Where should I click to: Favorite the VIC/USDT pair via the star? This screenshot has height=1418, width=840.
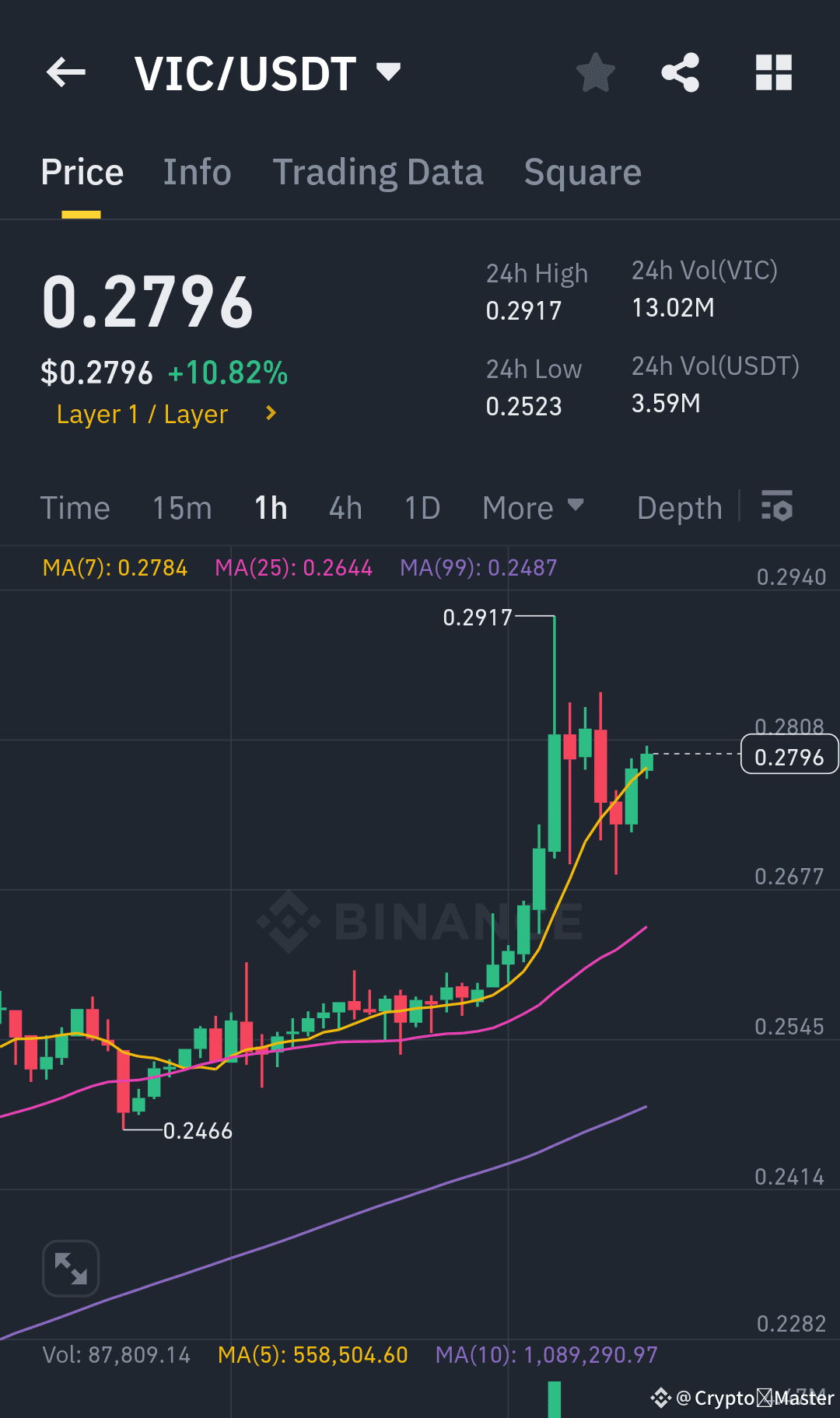(595, 72)
